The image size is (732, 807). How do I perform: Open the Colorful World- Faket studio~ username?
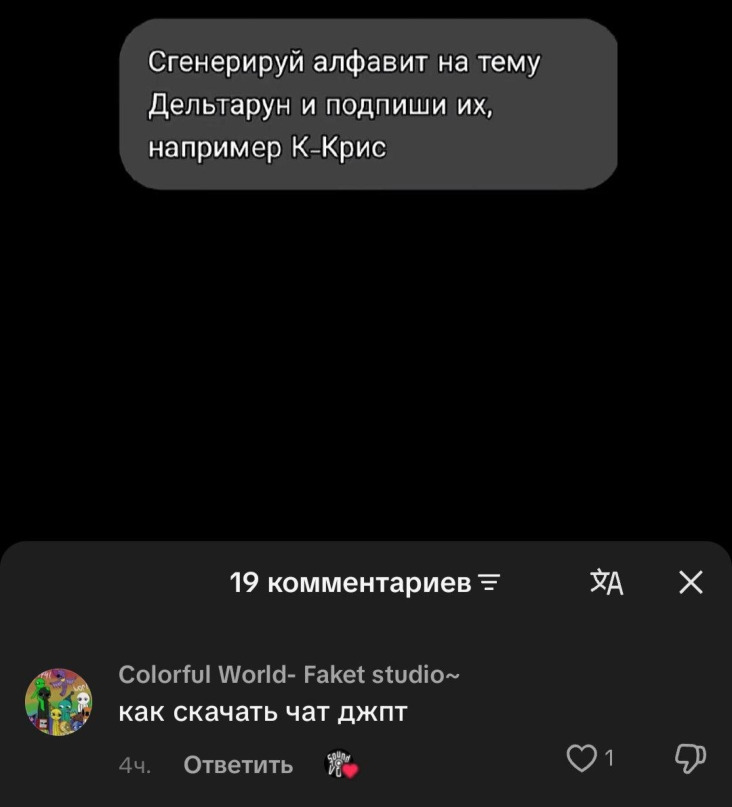(x=289, y=674)
